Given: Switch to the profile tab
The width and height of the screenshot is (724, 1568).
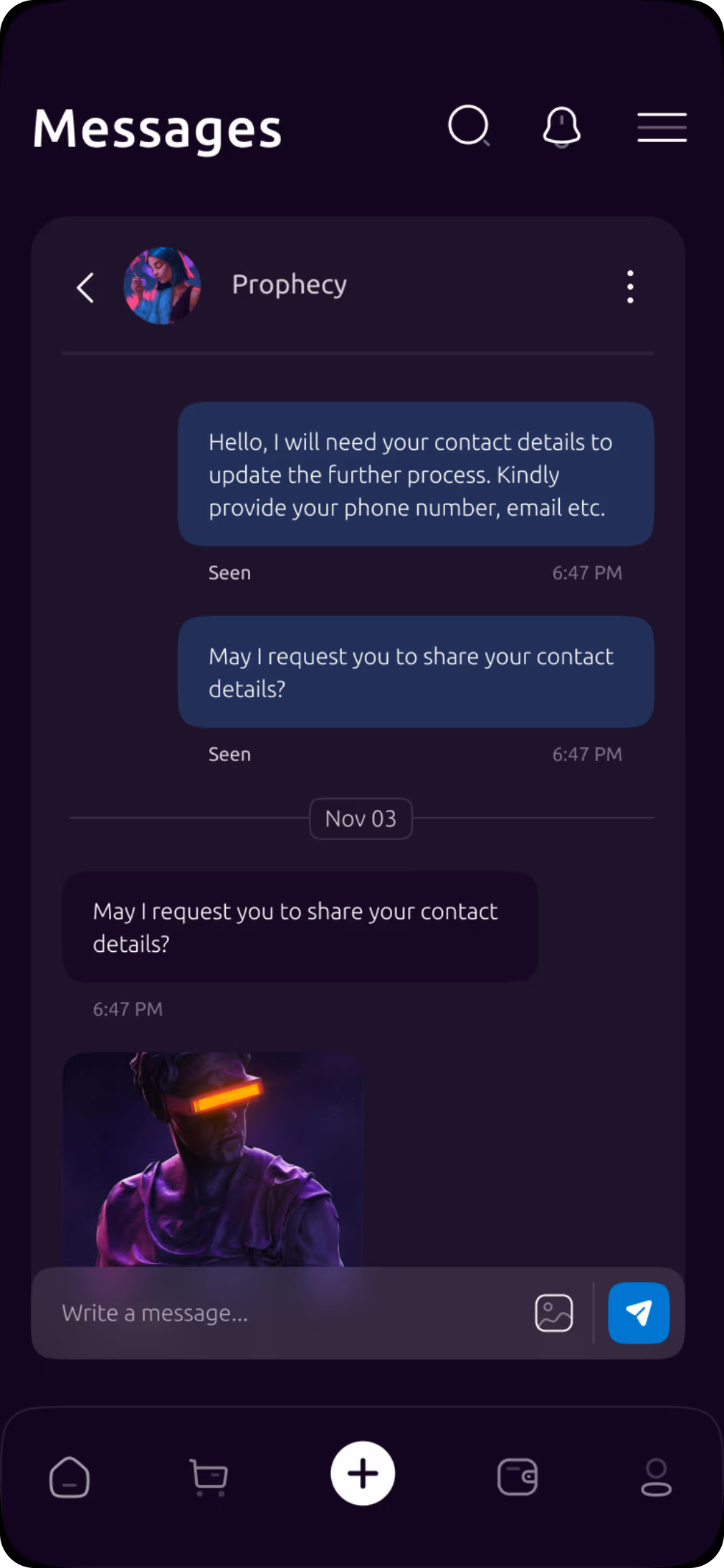Looking at the screenshot, I should click(656, 1477).
